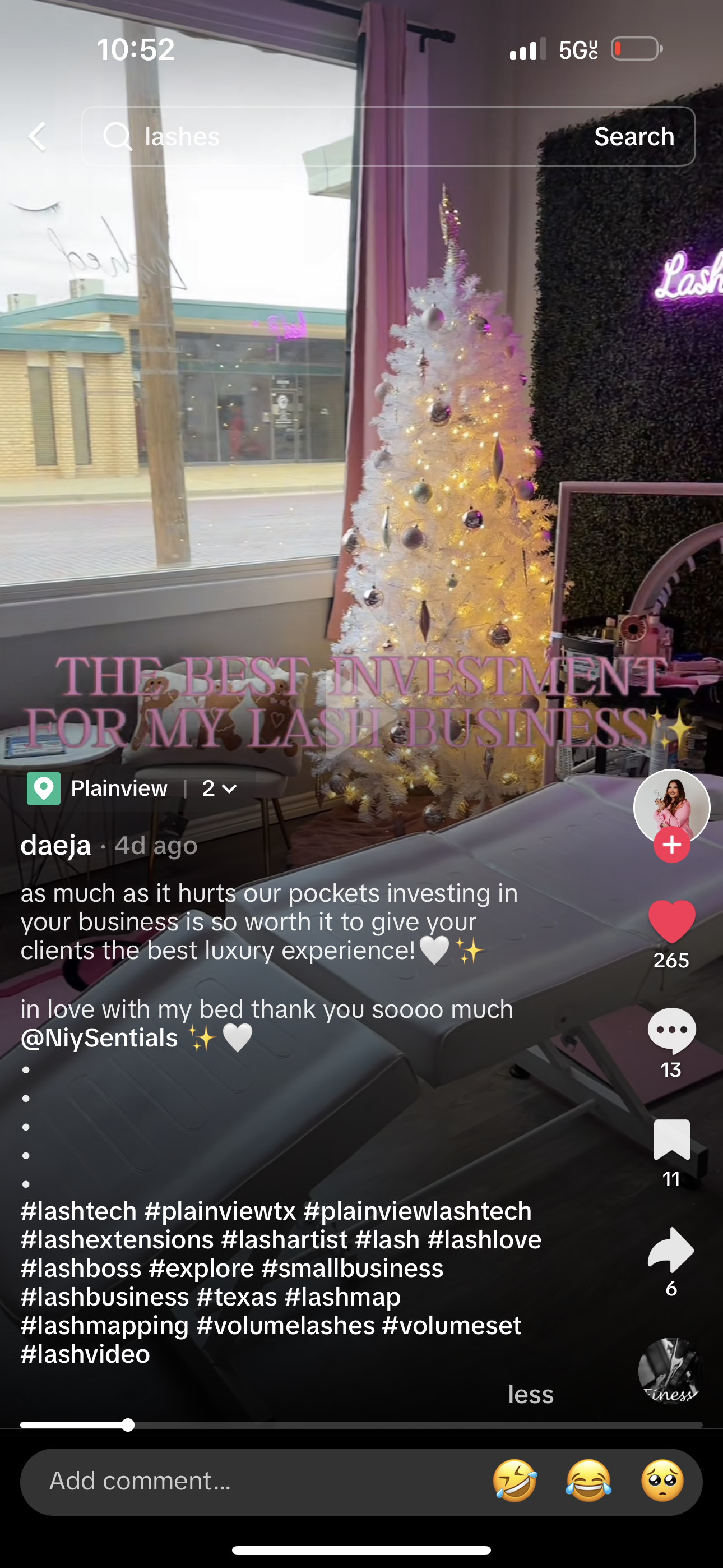Open daeja's profile picture
The image size is (723, 1568).
[671, 805]
